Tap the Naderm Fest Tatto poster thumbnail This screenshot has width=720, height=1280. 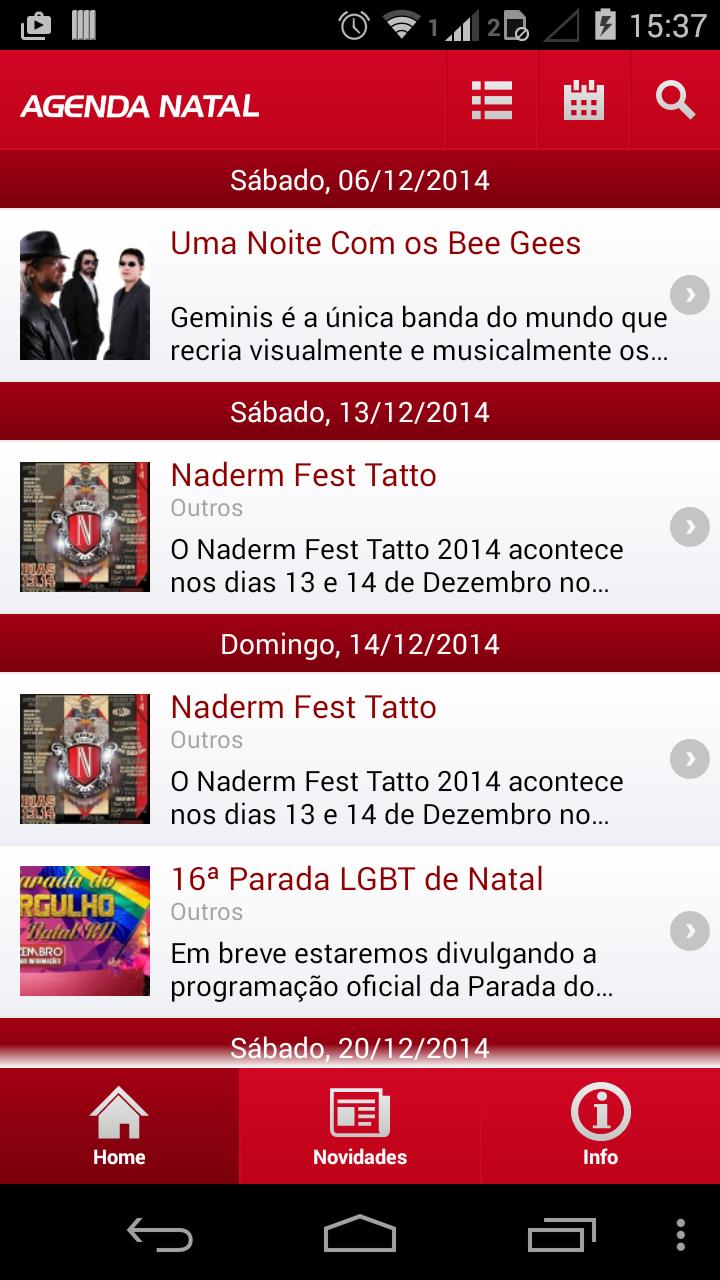click(x=84, y=527)
